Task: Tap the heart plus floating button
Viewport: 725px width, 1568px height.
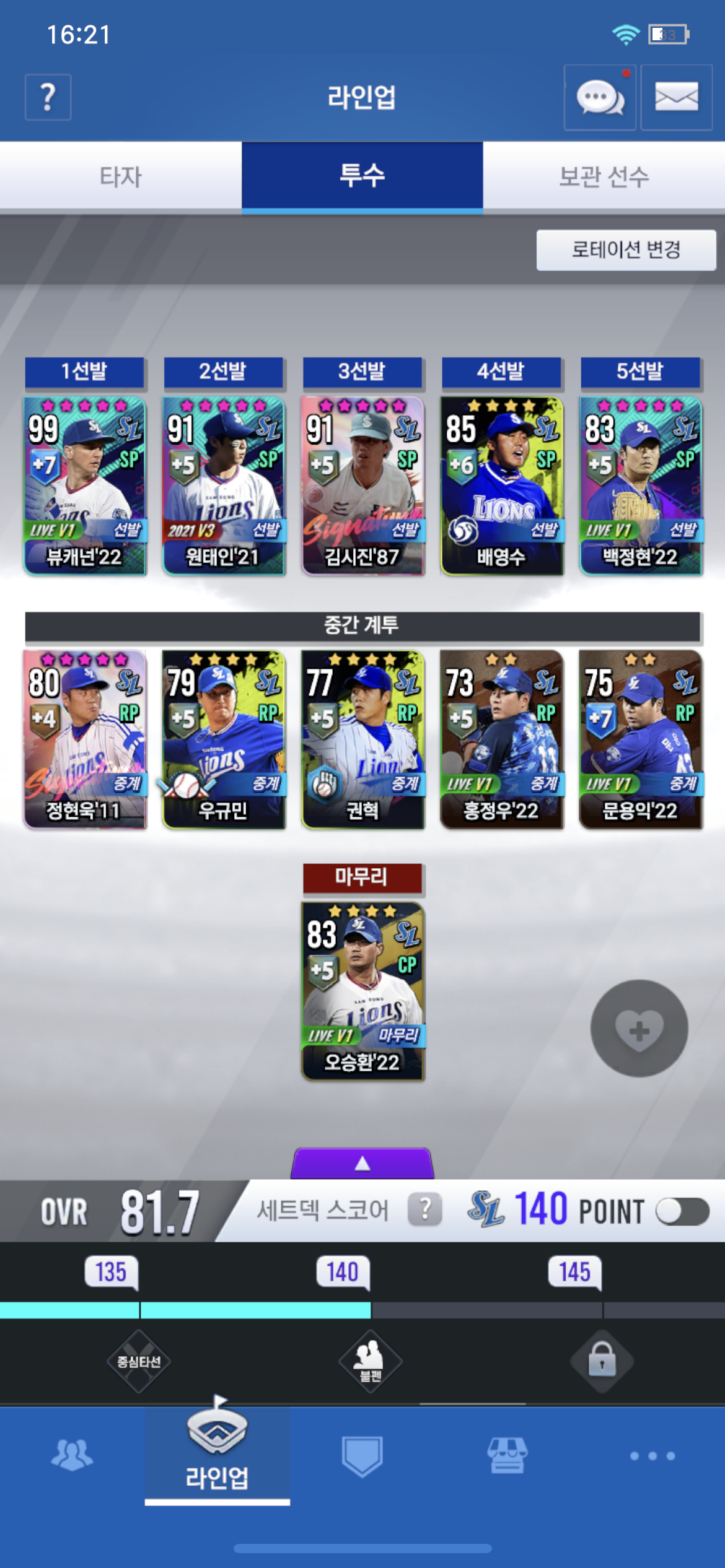Action: click(x=639, y=1028)
